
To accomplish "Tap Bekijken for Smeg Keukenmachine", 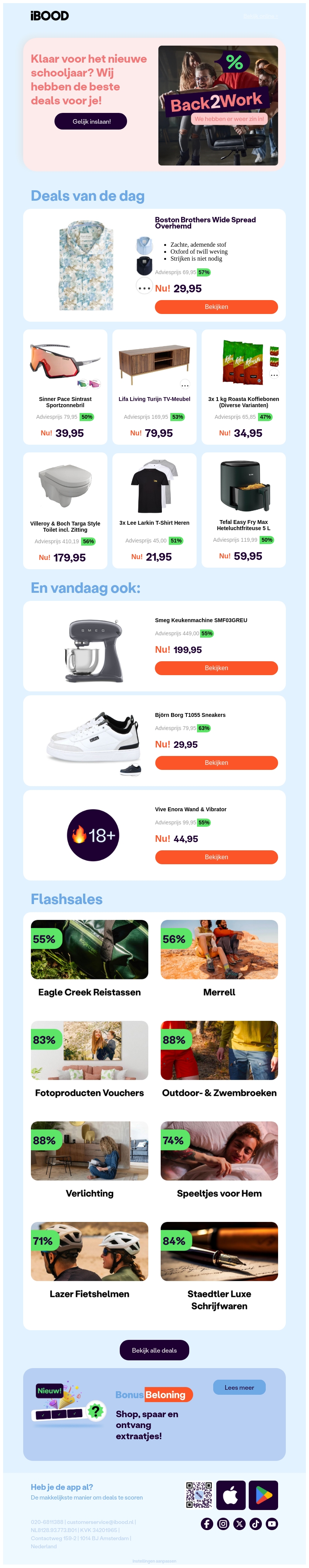I will 216,668.
